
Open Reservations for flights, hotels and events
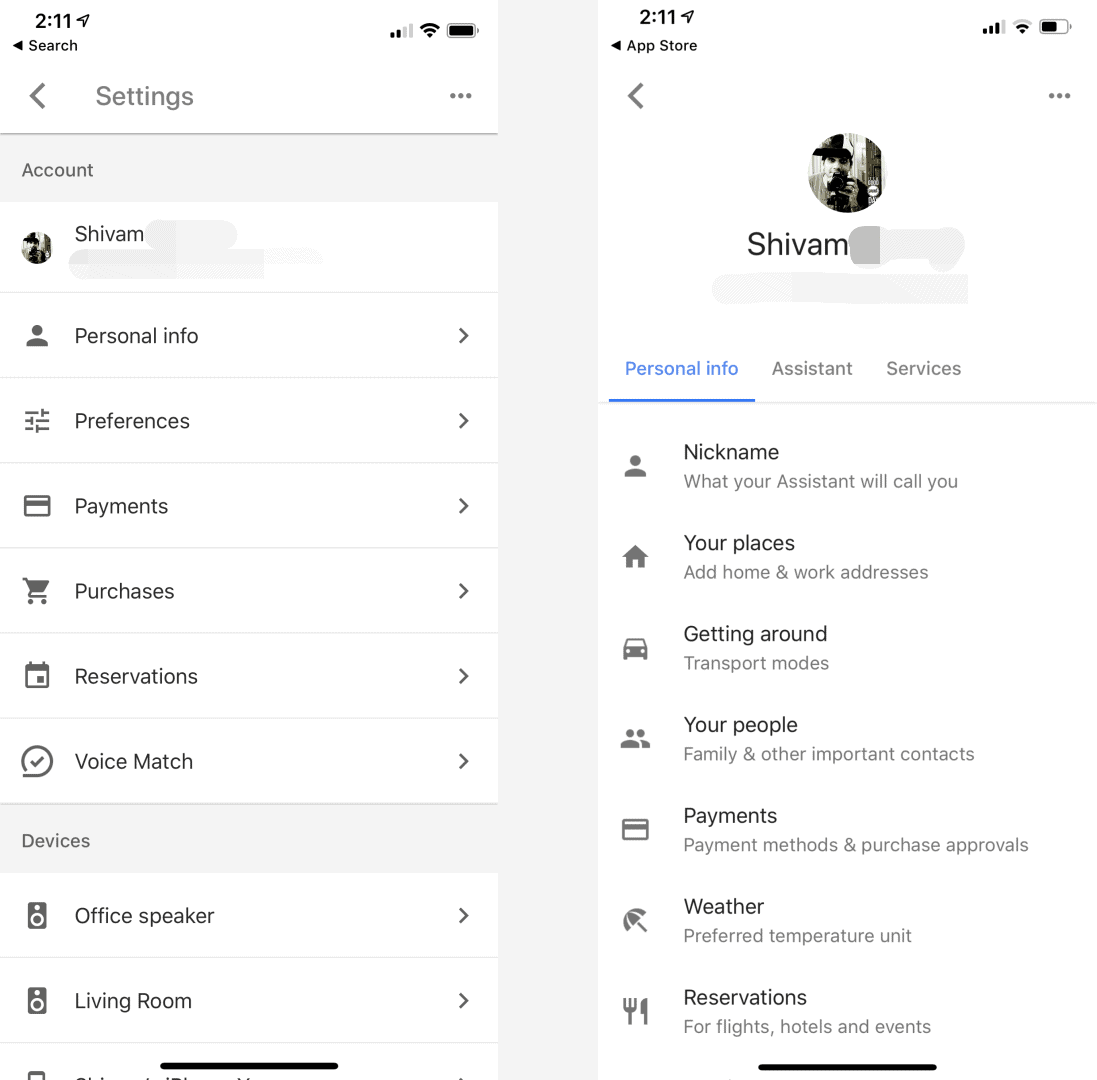click(847, 1012)
